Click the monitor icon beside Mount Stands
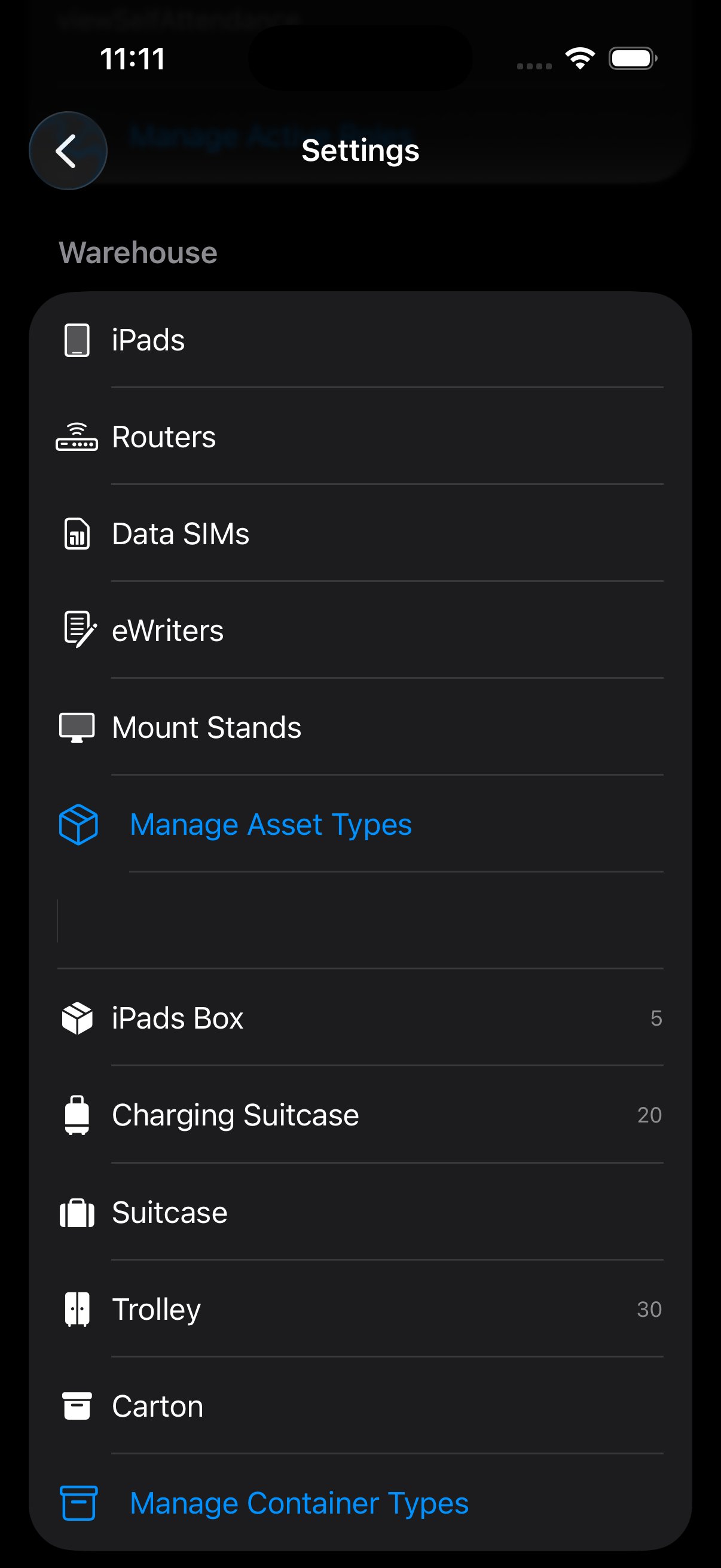Image resolution: width=721 pixels, height=1568 pixels. 77,727
